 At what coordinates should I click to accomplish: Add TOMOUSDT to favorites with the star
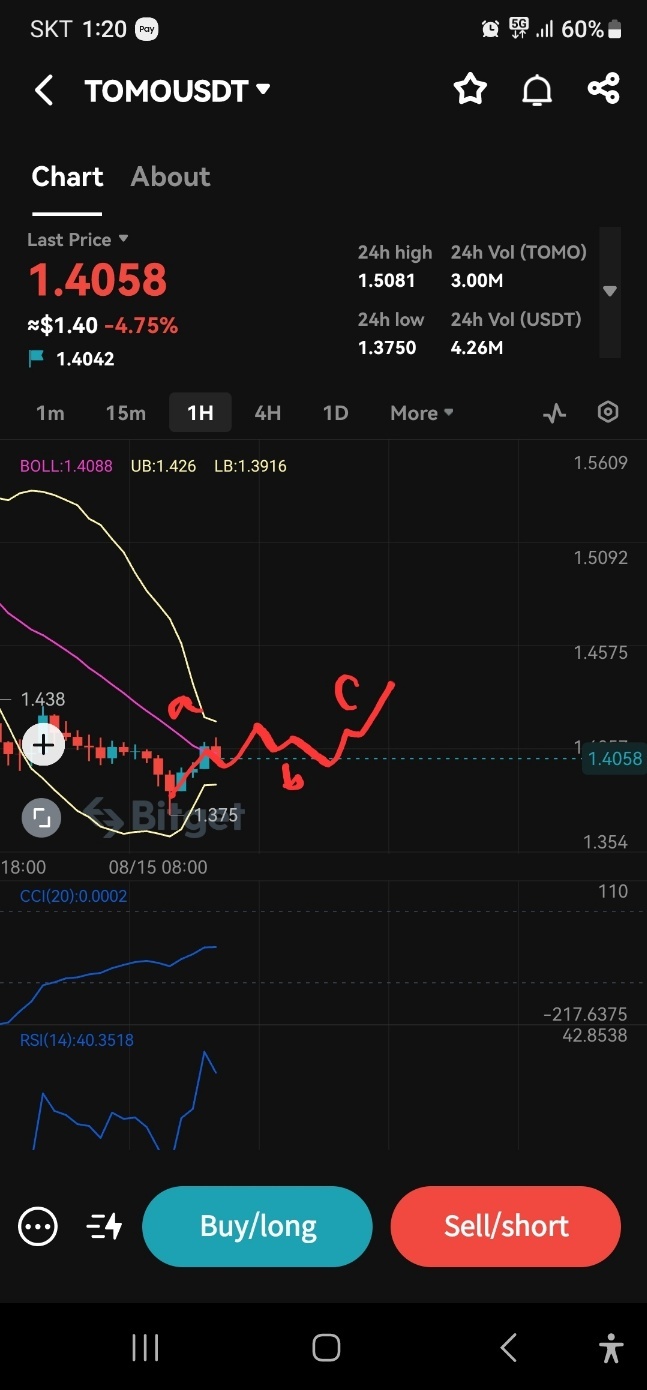coord(470,90)
